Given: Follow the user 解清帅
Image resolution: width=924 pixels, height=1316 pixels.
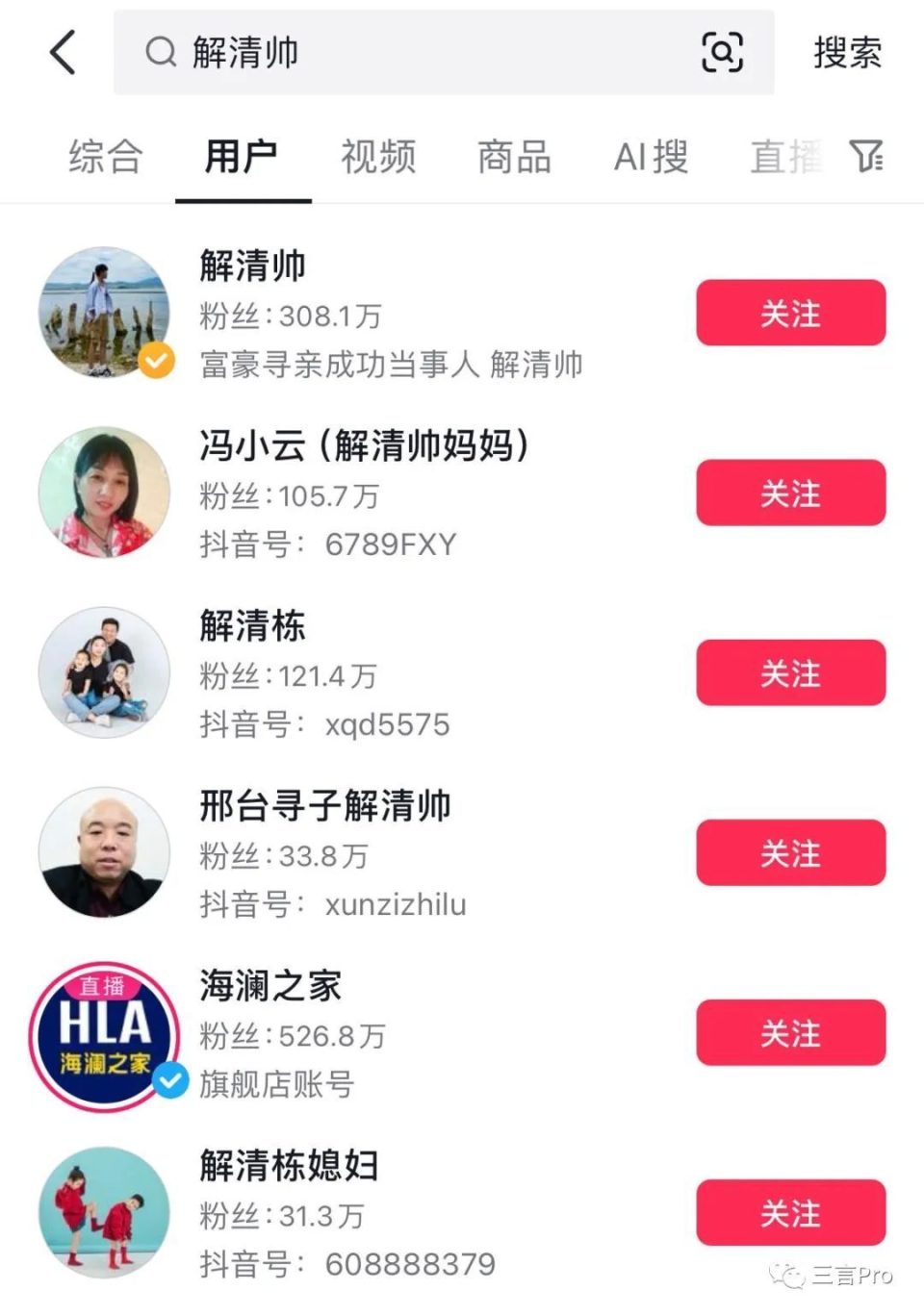Looking at the screenshot, I should 790,313.
